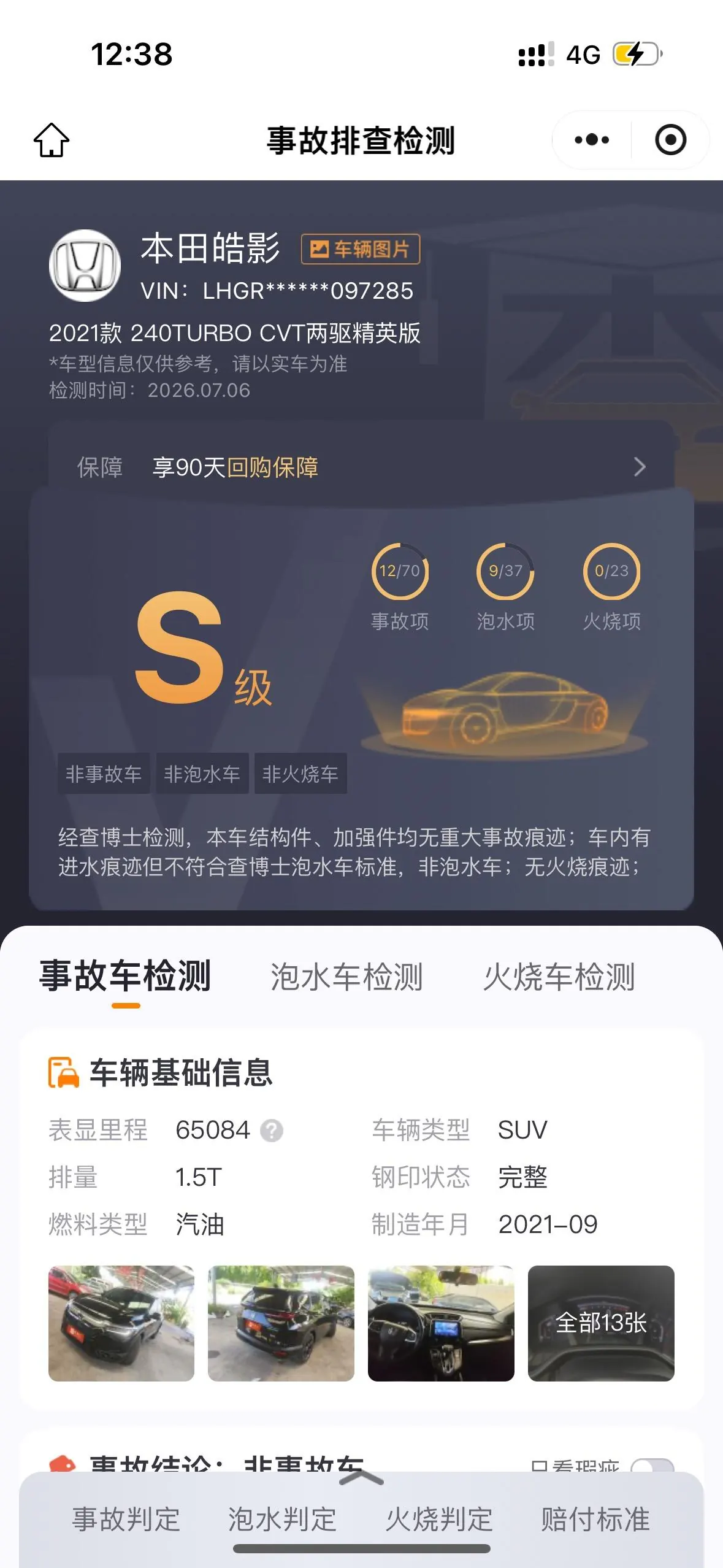
Task: Open the mini program more options menu
Action: point(592,140)
